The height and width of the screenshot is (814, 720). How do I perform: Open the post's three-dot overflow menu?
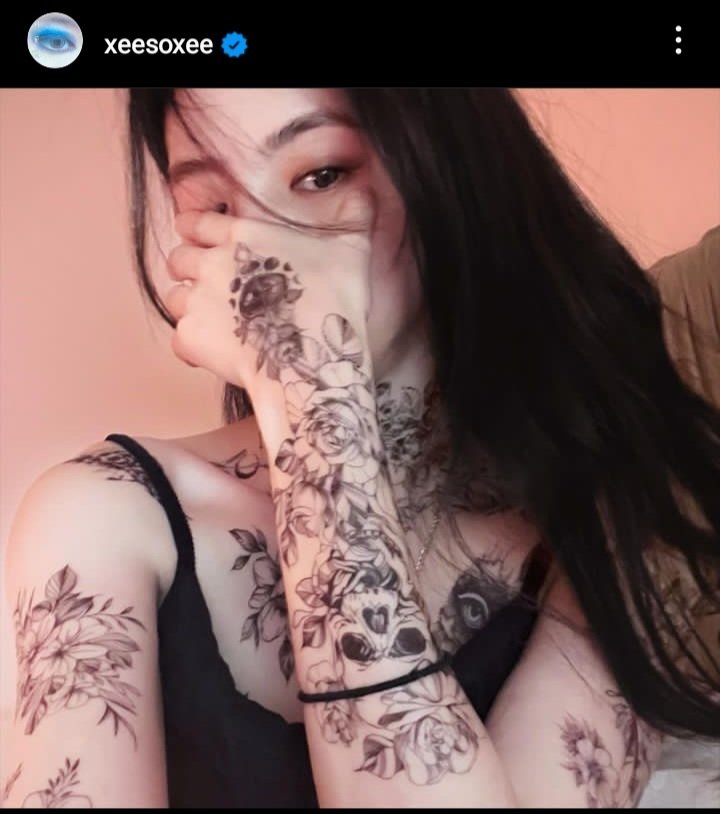click(678, 41)
